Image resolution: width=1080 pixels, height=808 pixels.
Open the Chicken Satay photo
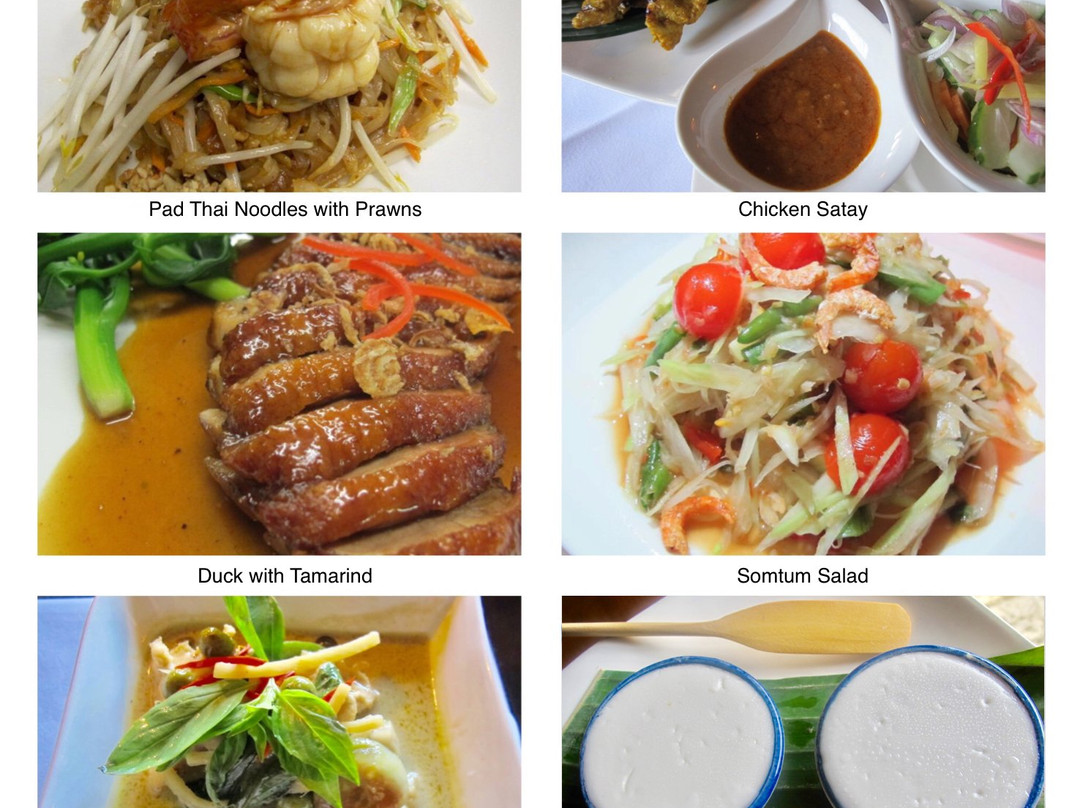pos(803,96)
